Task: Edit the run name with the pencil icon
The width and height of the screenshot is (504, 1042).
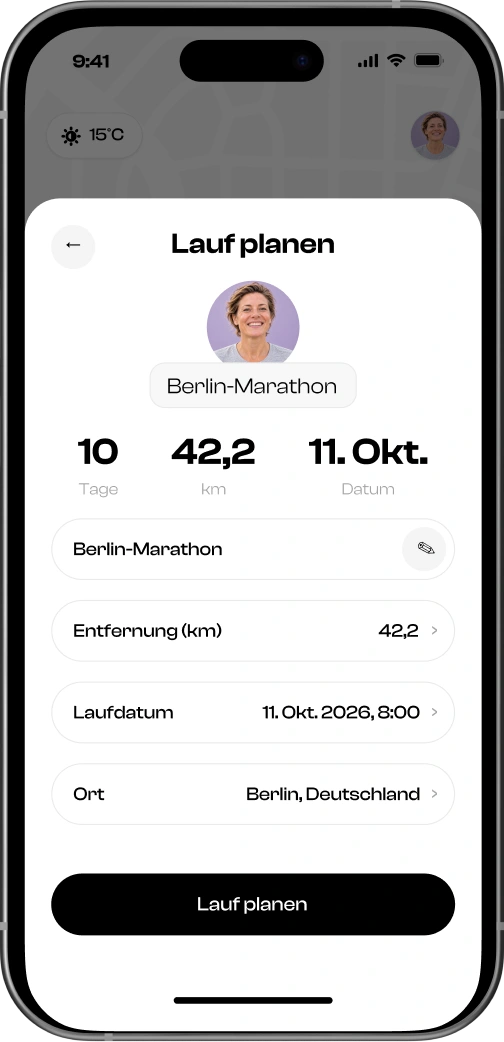Action: (x=424, y=549)
